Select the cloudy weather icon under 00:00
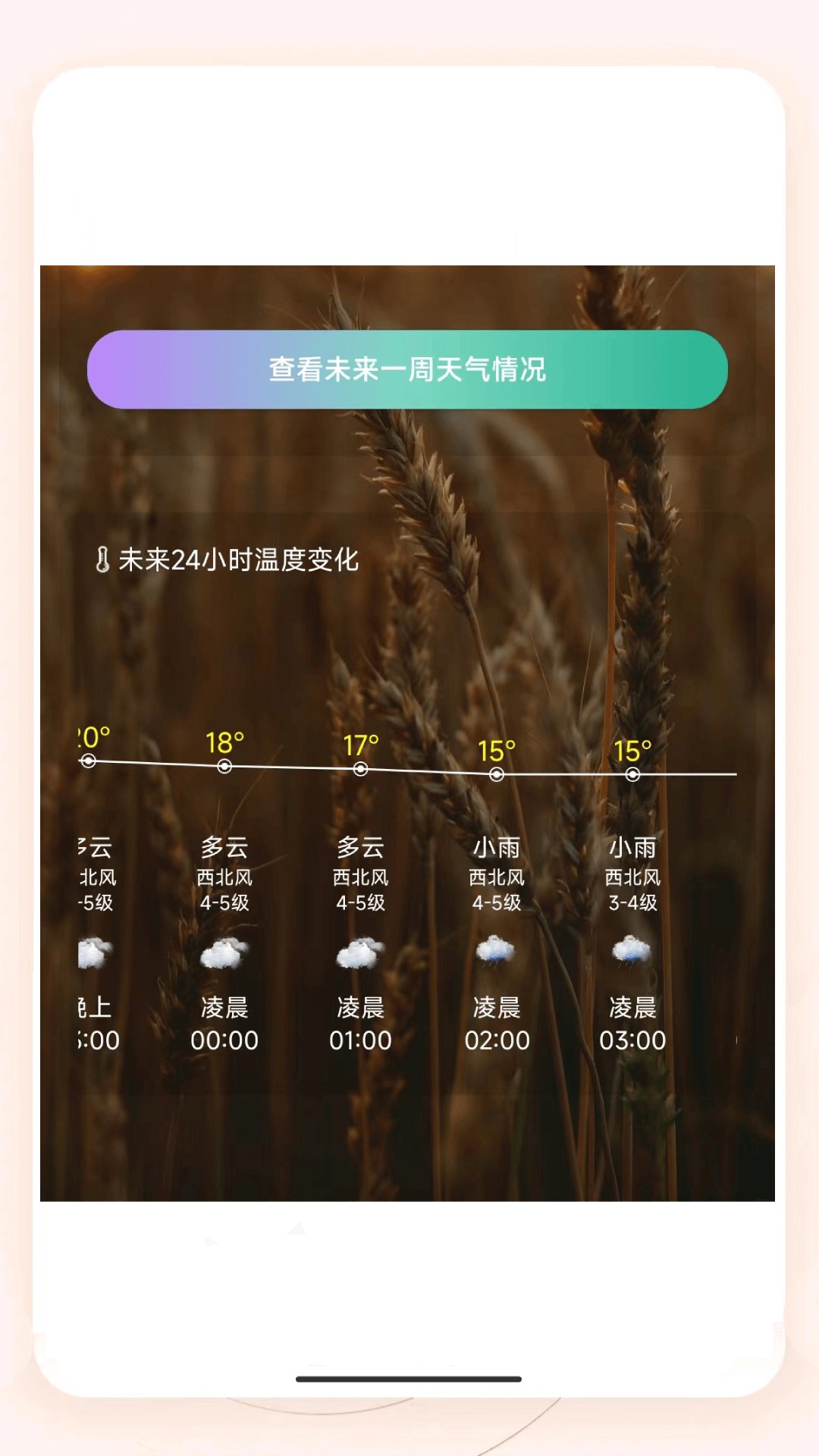 [224, 952]
